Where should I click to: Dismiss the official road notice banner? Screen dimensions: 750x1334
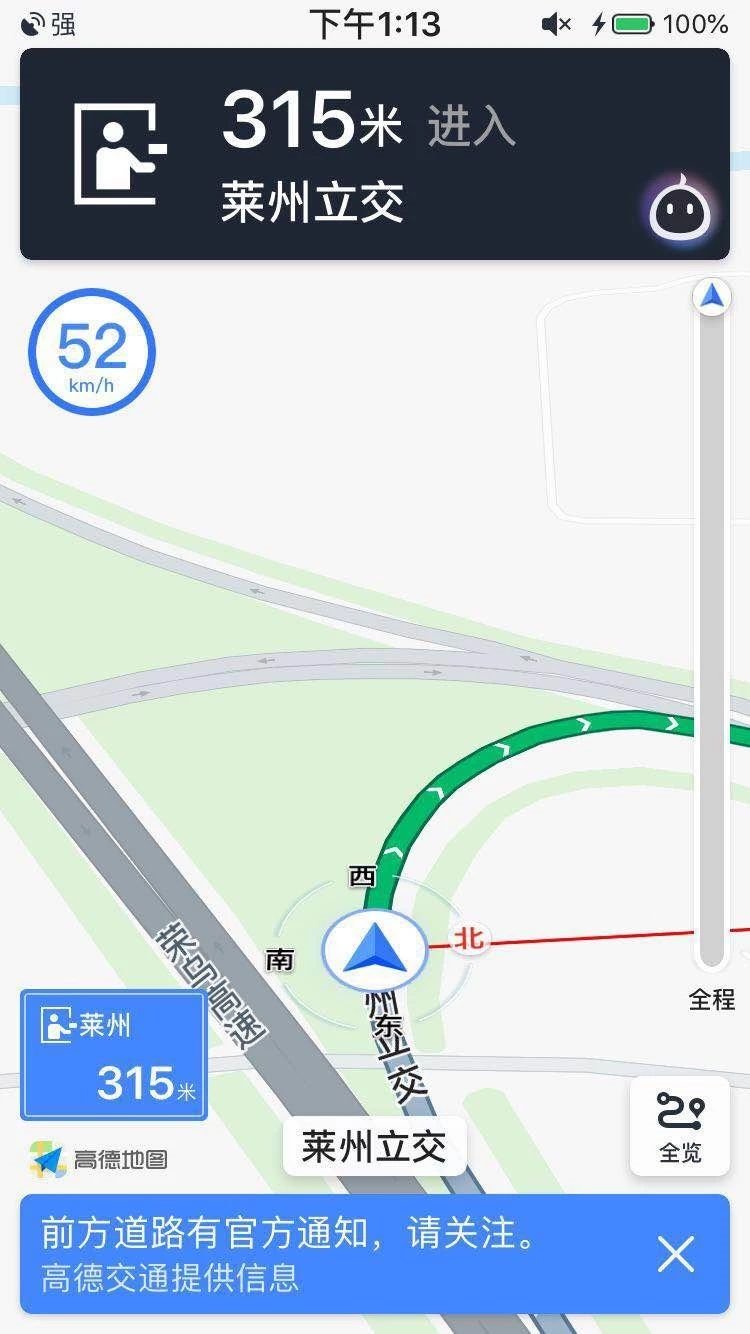coord(676,1253)
